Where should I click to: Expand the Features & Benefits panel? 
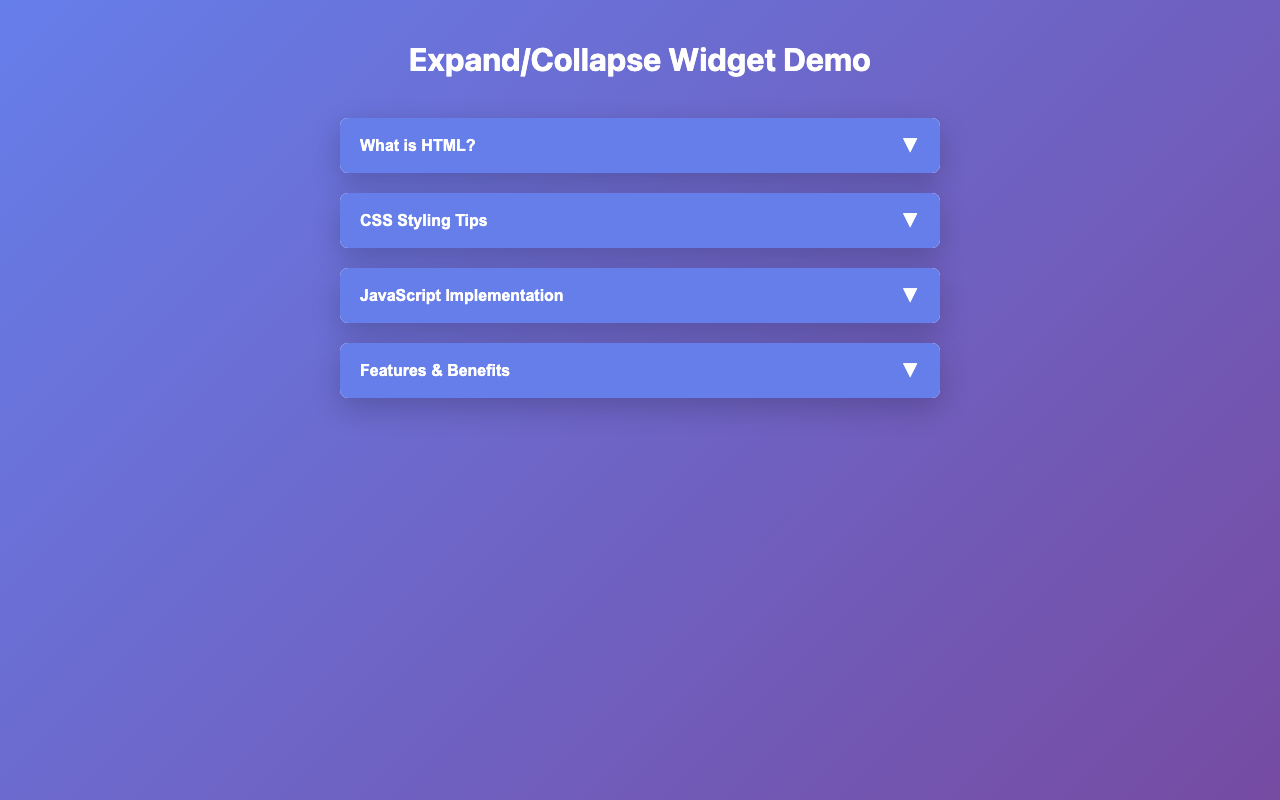[x=639, y=370]
